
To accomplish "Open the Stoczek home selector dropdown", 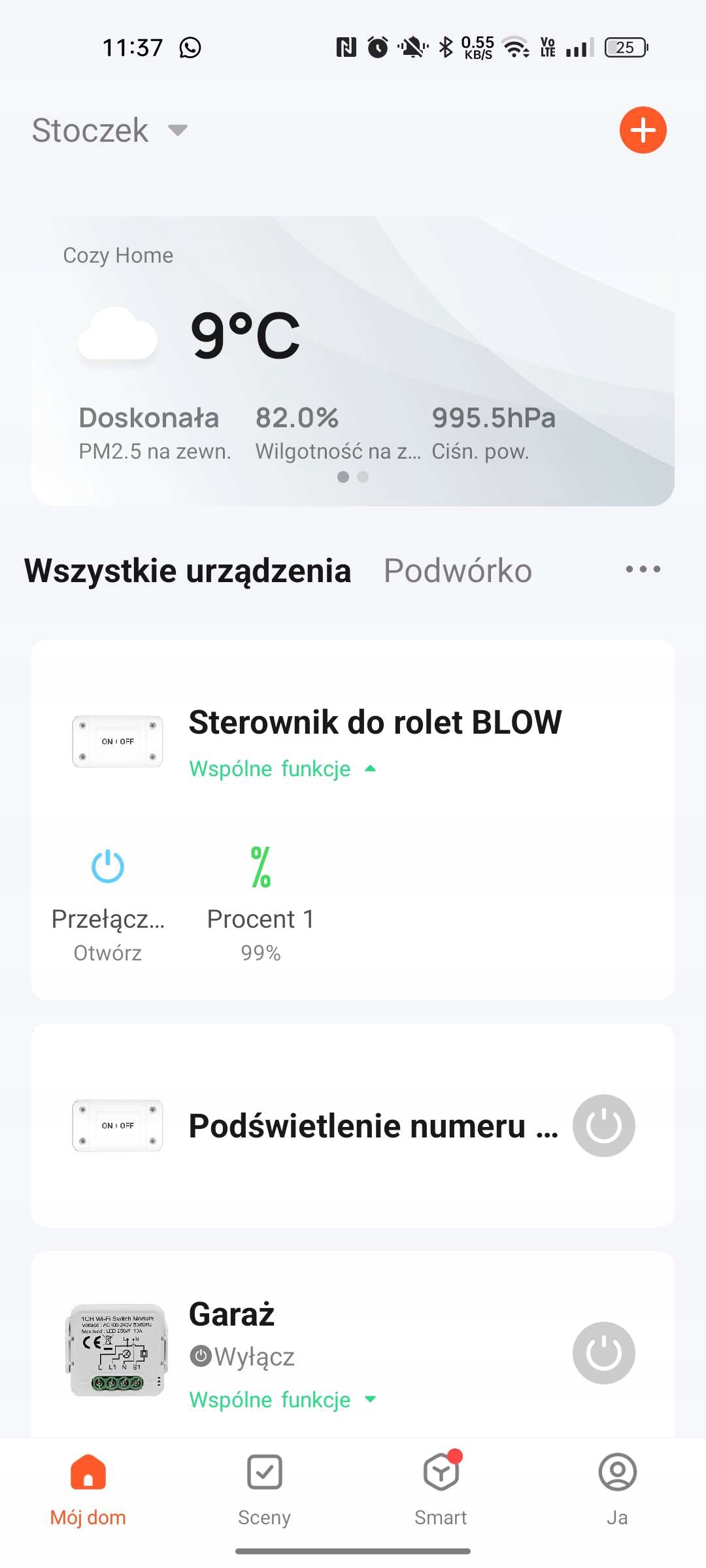I will [110, 130].
